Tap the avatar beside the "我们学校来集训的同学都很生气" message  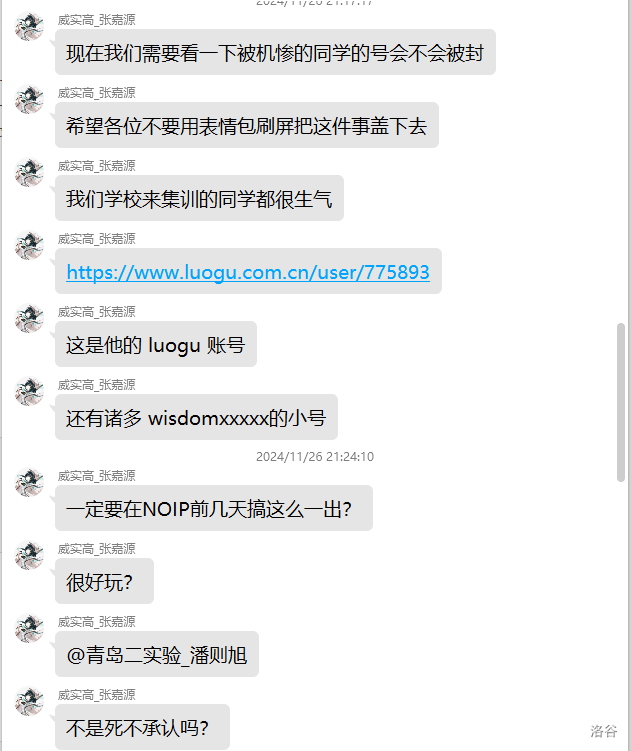point(30,173)
